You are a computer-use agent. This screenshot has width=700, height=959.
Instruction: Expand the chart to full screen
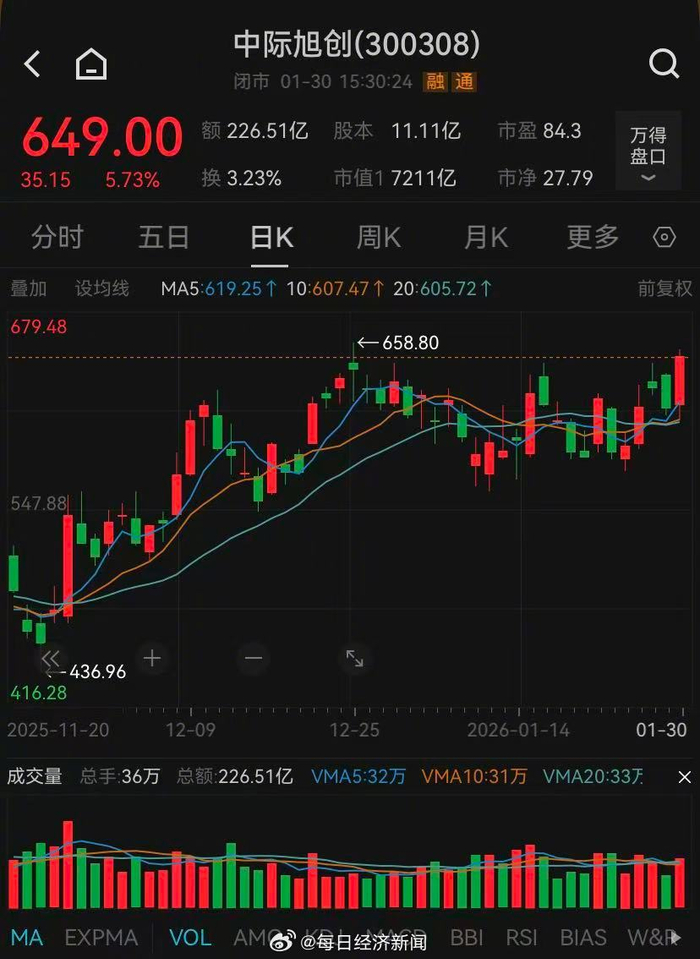coord(355,658)
